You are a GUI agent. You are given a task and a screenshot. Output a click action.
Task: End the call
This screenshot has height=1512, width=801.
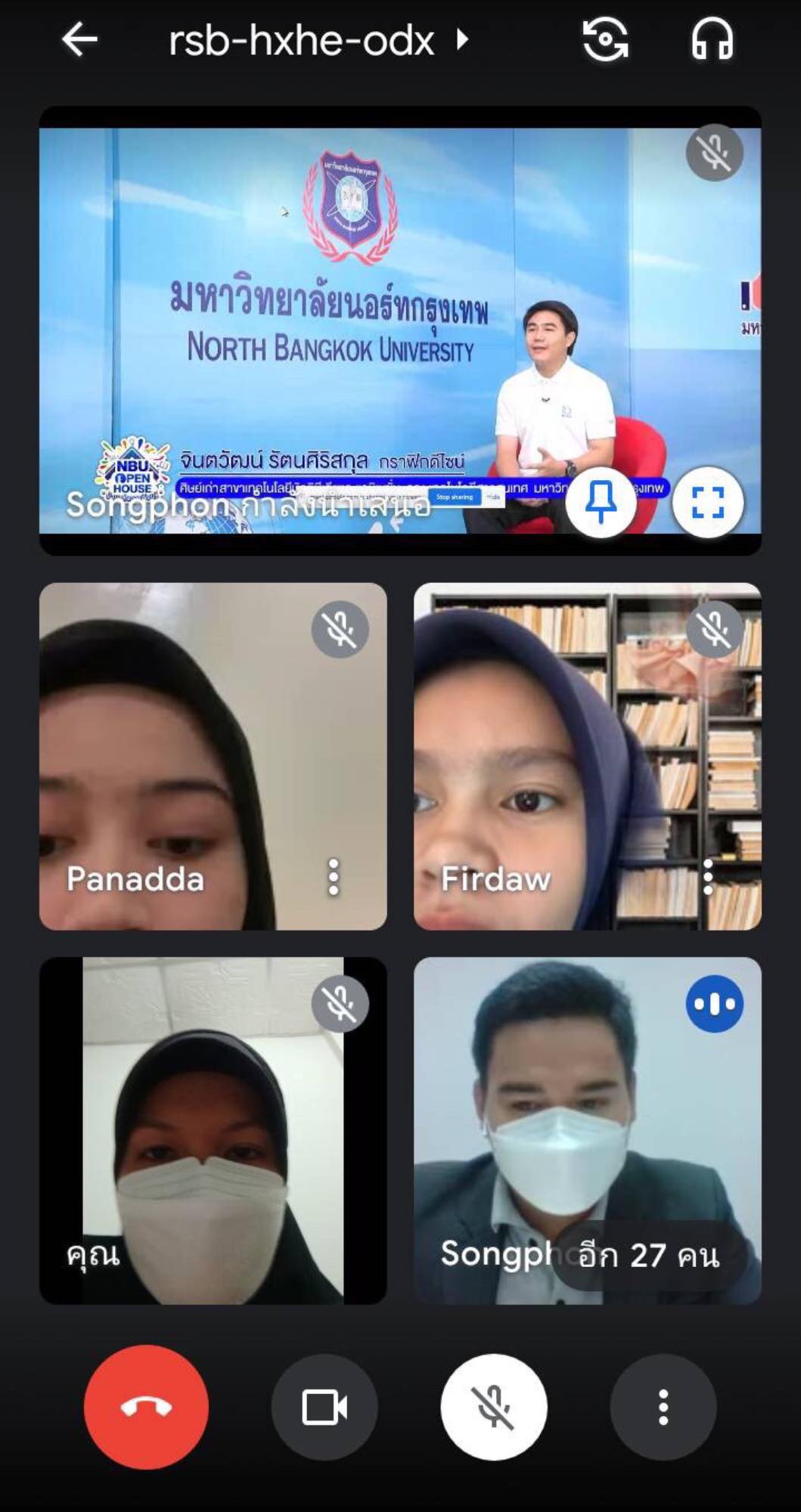click(x=146, y=1407)
